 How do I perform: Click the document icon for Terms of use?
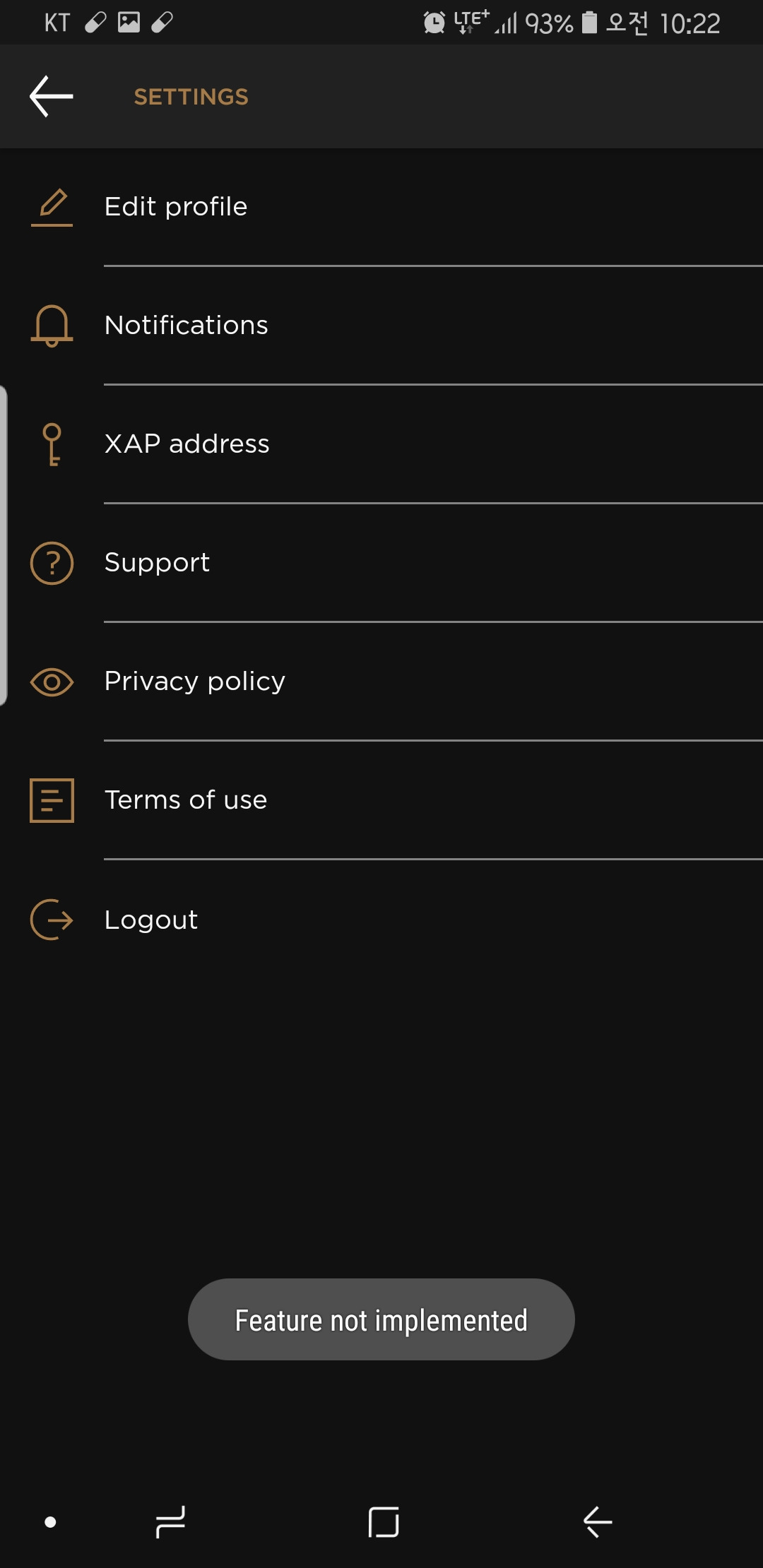tap(52, 800)
